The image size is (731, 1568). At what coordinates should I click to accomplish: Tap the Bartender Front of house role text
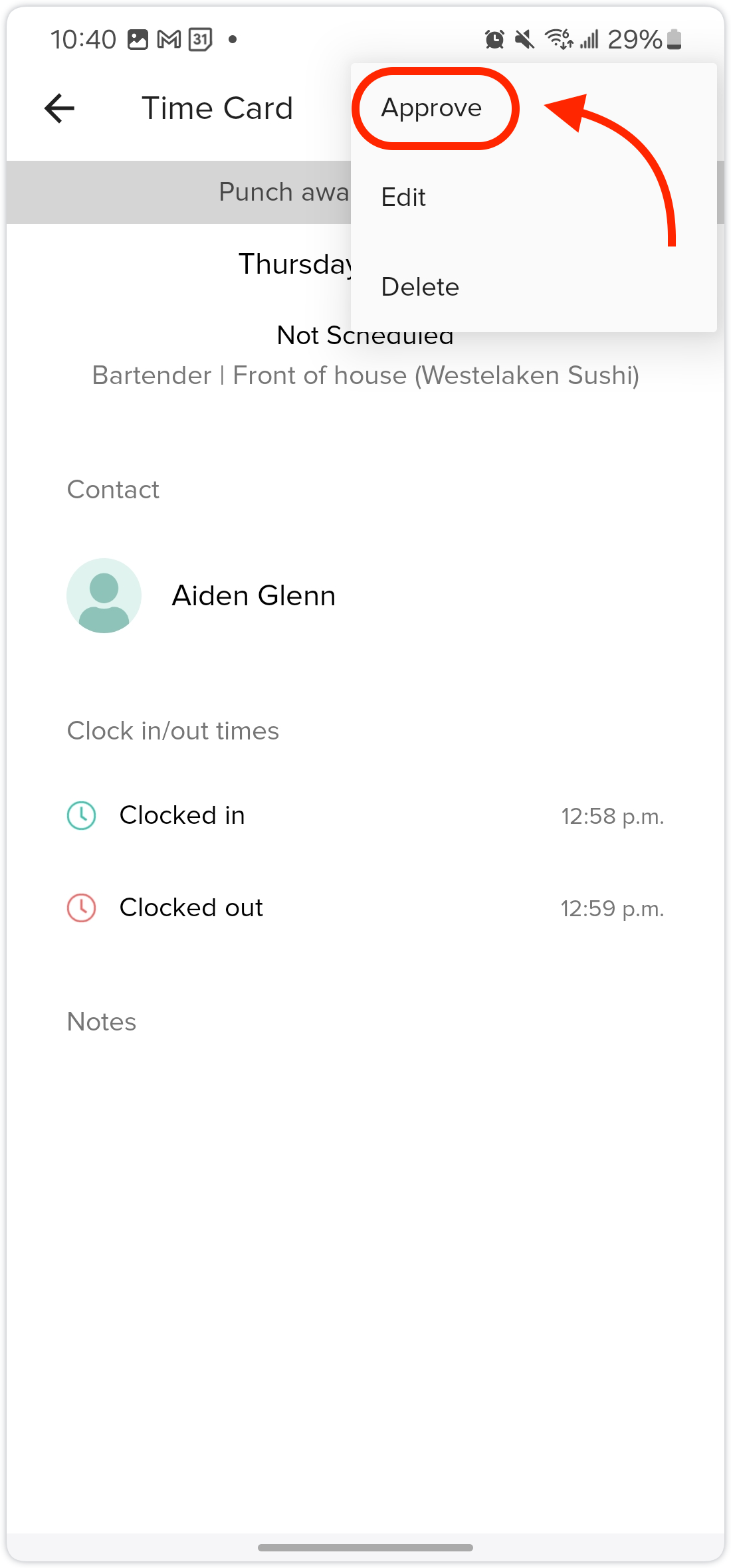click(365, 375)
